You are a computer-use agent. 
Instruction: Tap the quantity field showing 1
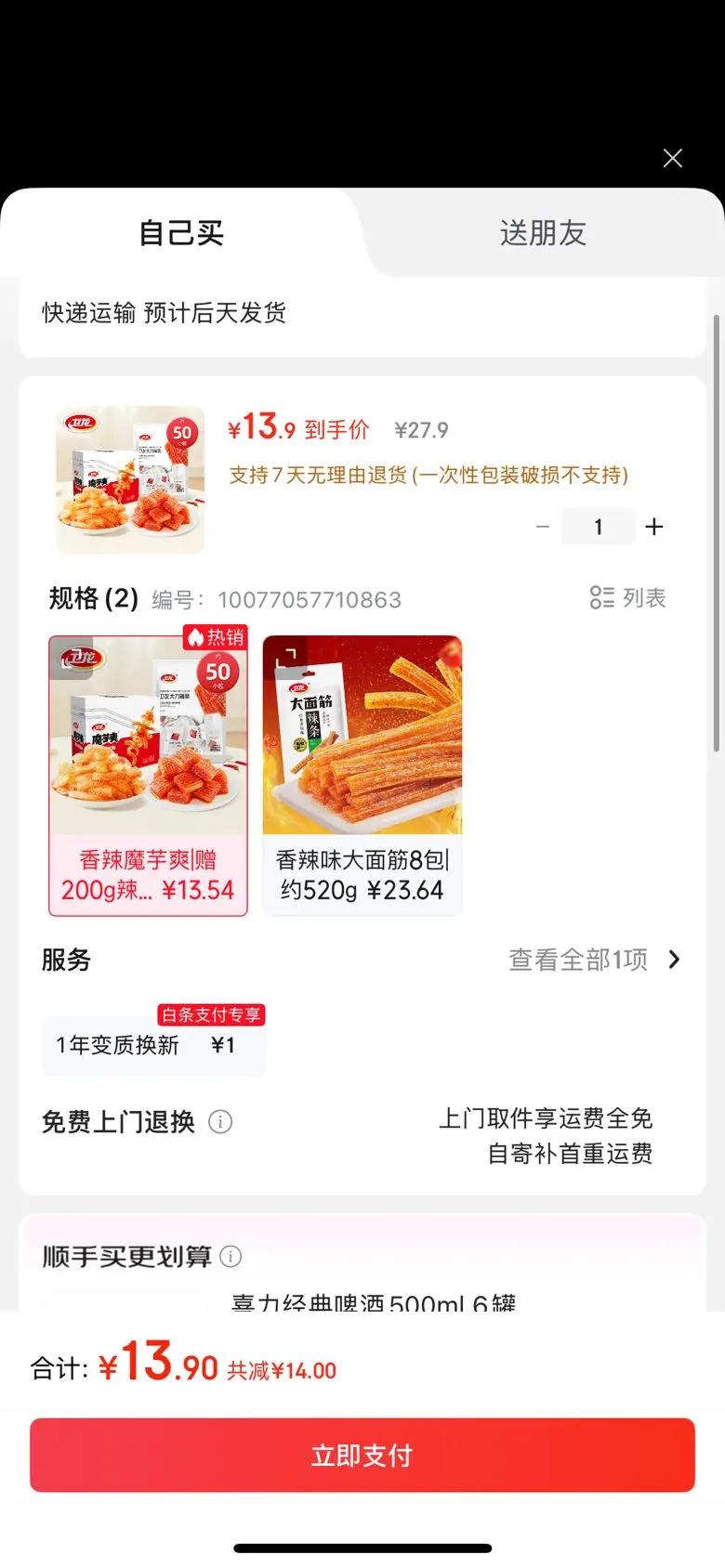pyautogui.click(x=598, y=527)
